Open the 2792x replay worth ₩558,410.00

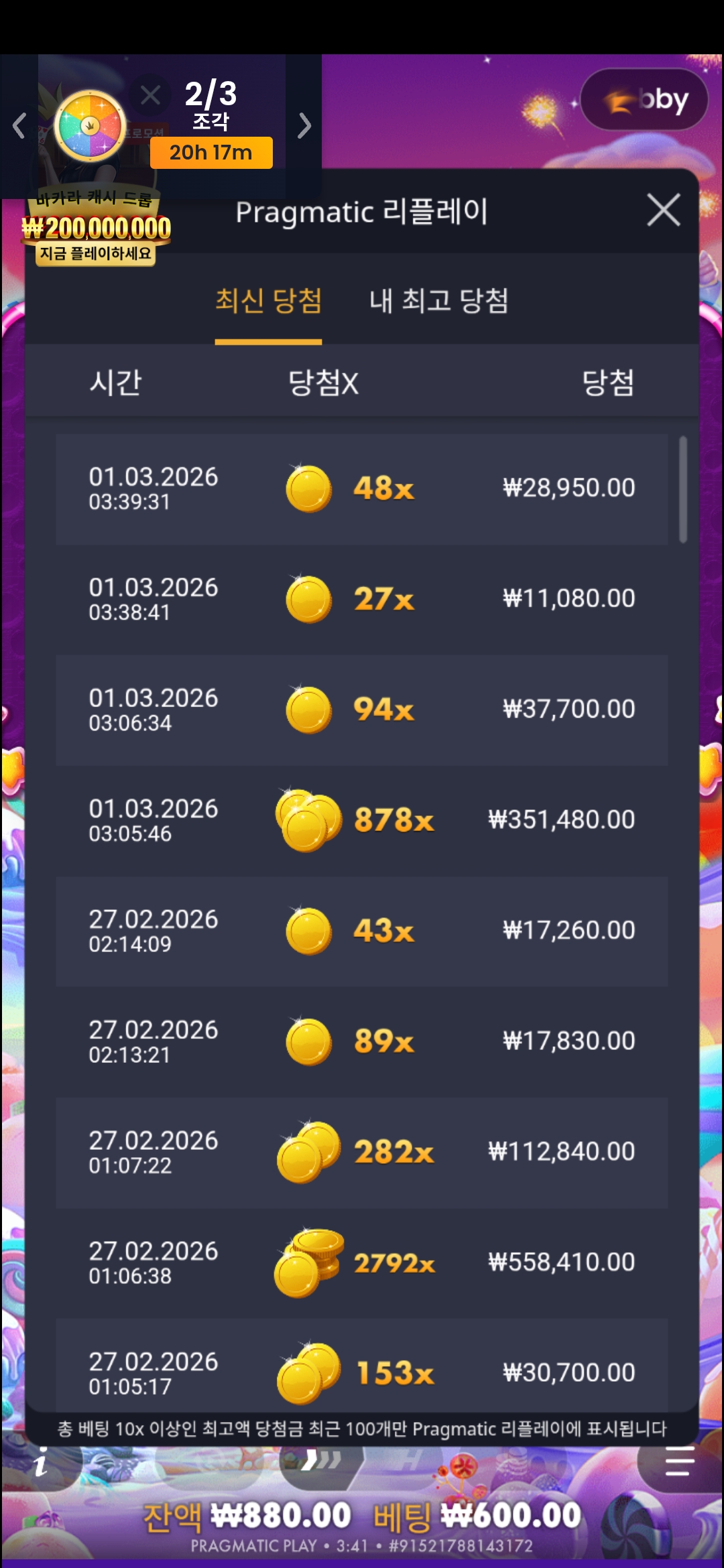[361, 1262]
